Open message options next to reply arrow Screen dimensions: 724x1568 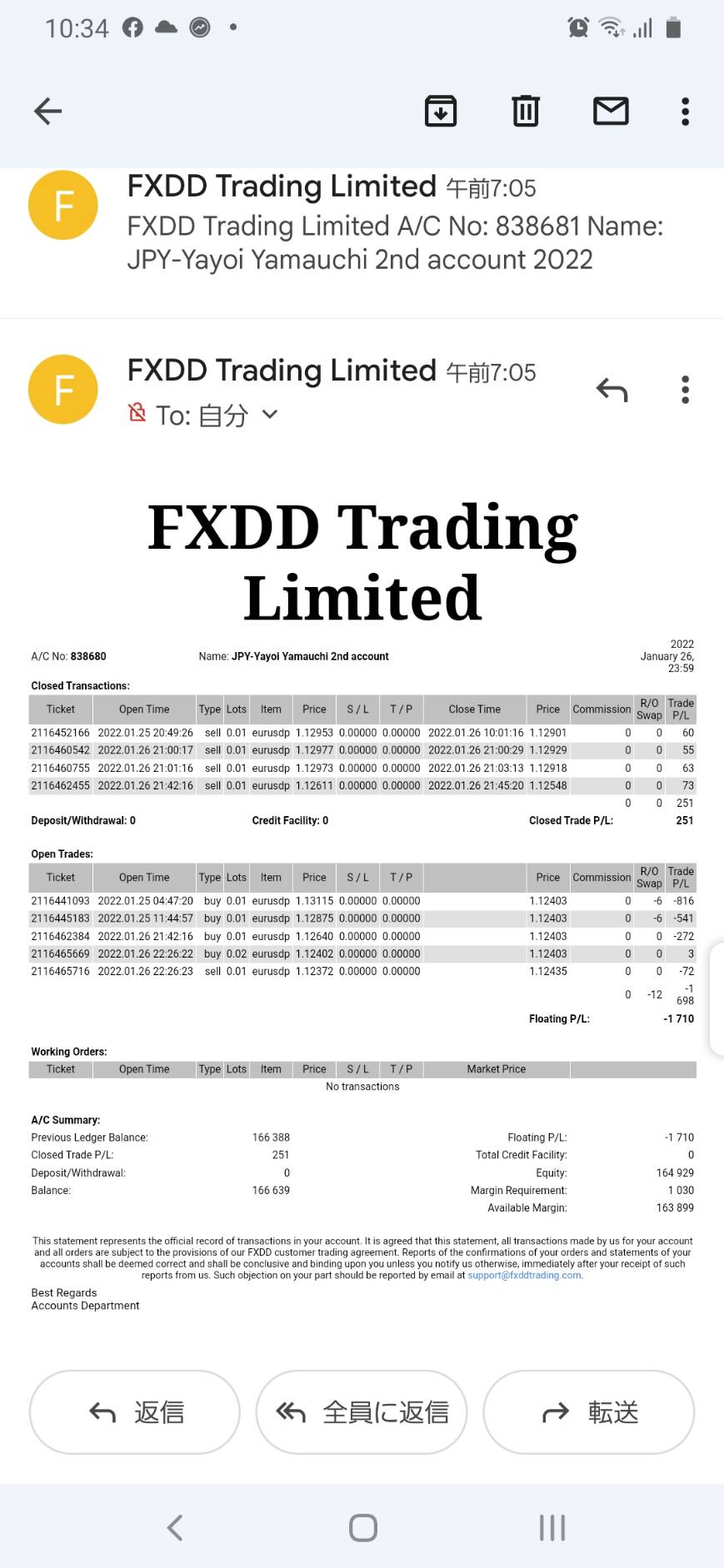685,390
